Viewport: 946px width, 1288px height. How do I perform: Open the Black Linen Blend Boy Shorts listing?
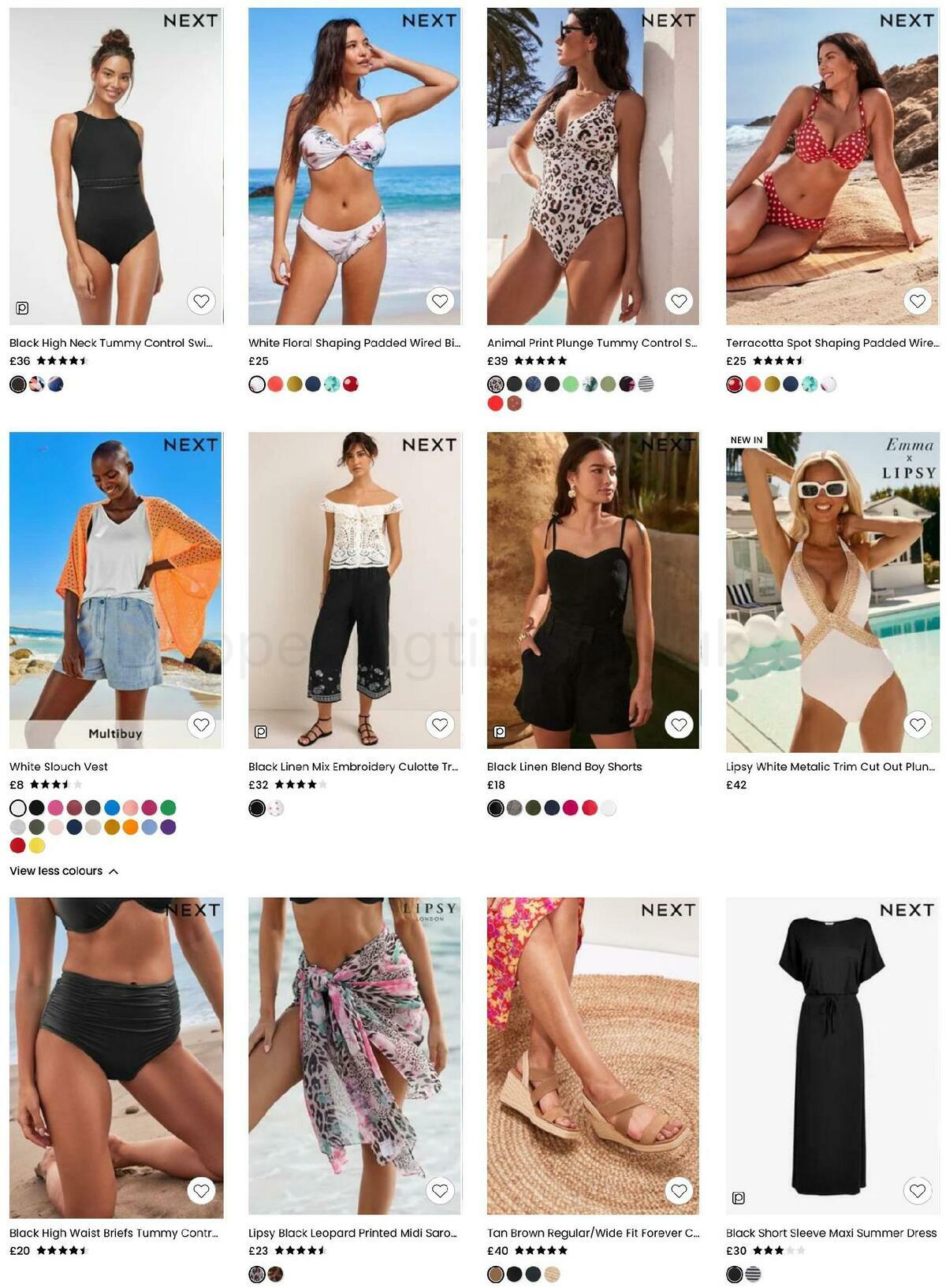pyautogui.click(x=564, y=766)
